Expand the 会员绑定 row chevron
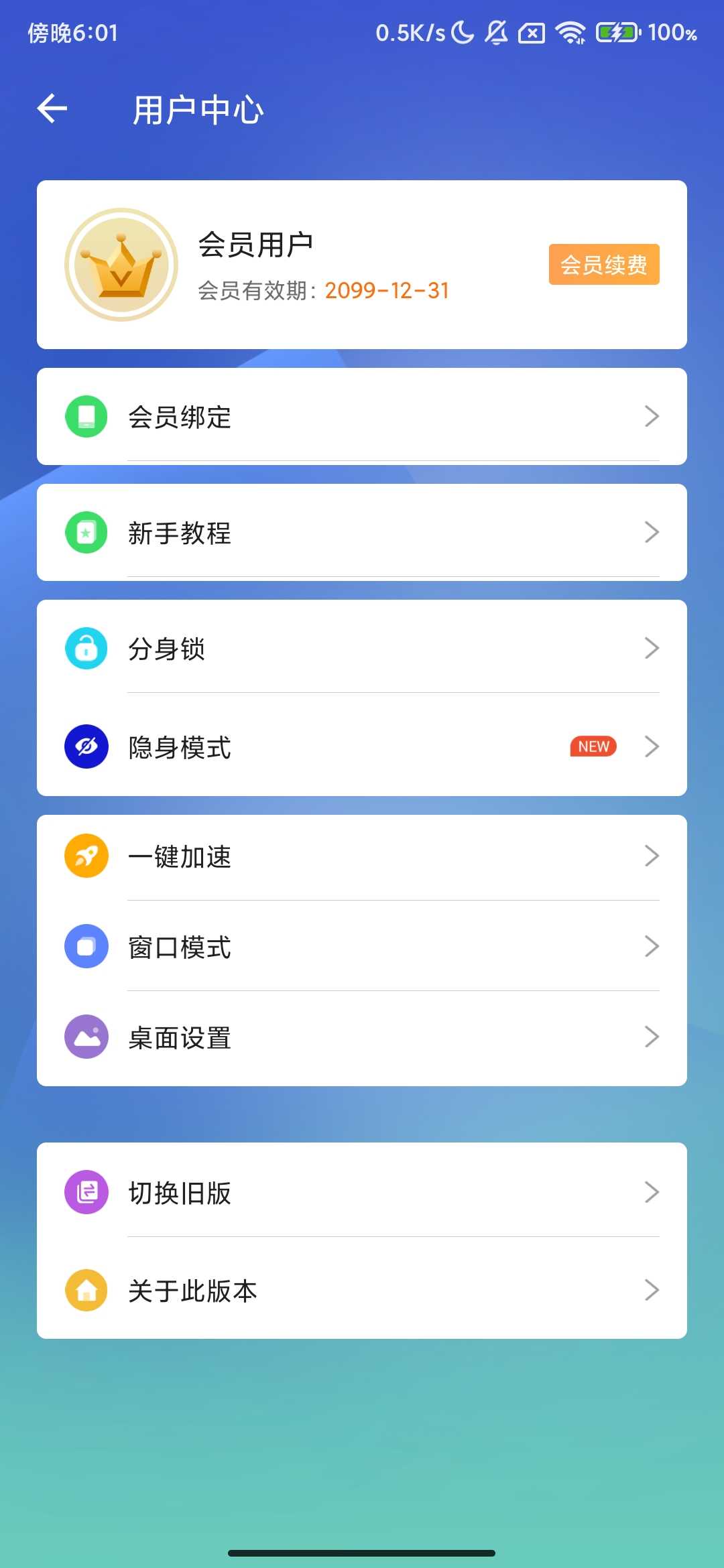Screen dimensions: 724x1568 (x=651, y=416)
